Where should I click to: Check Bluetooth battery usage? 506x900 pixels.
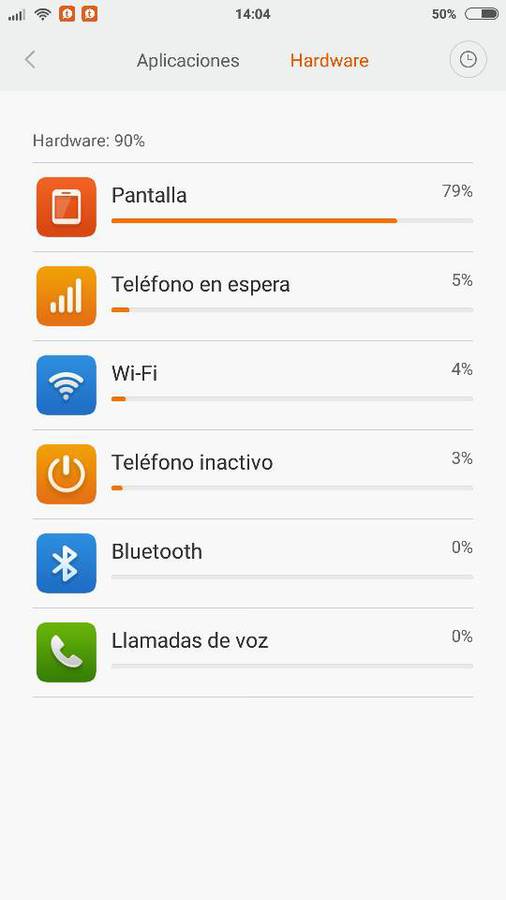pos(253,563)
